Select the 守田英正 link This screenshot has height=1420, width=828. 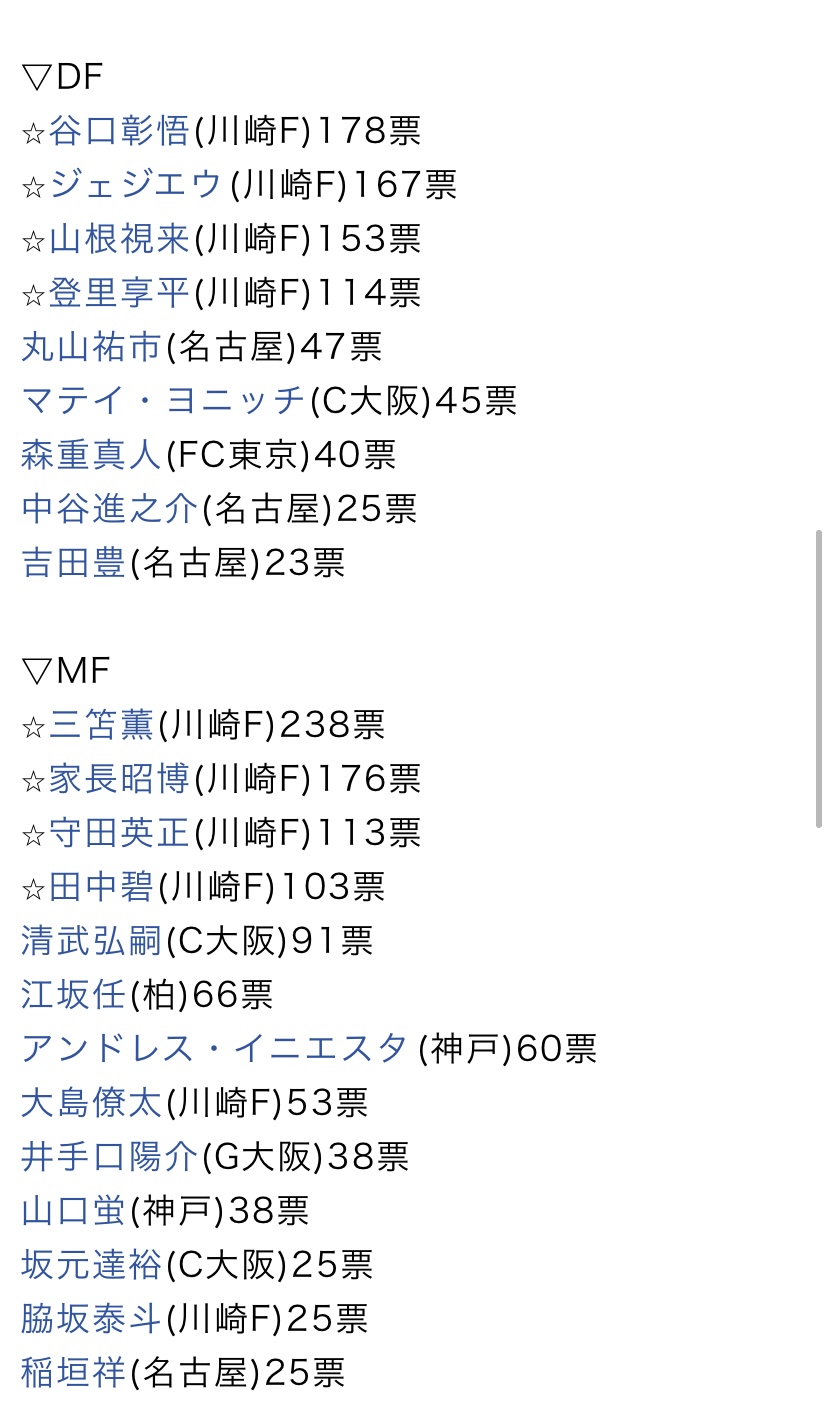119,833
